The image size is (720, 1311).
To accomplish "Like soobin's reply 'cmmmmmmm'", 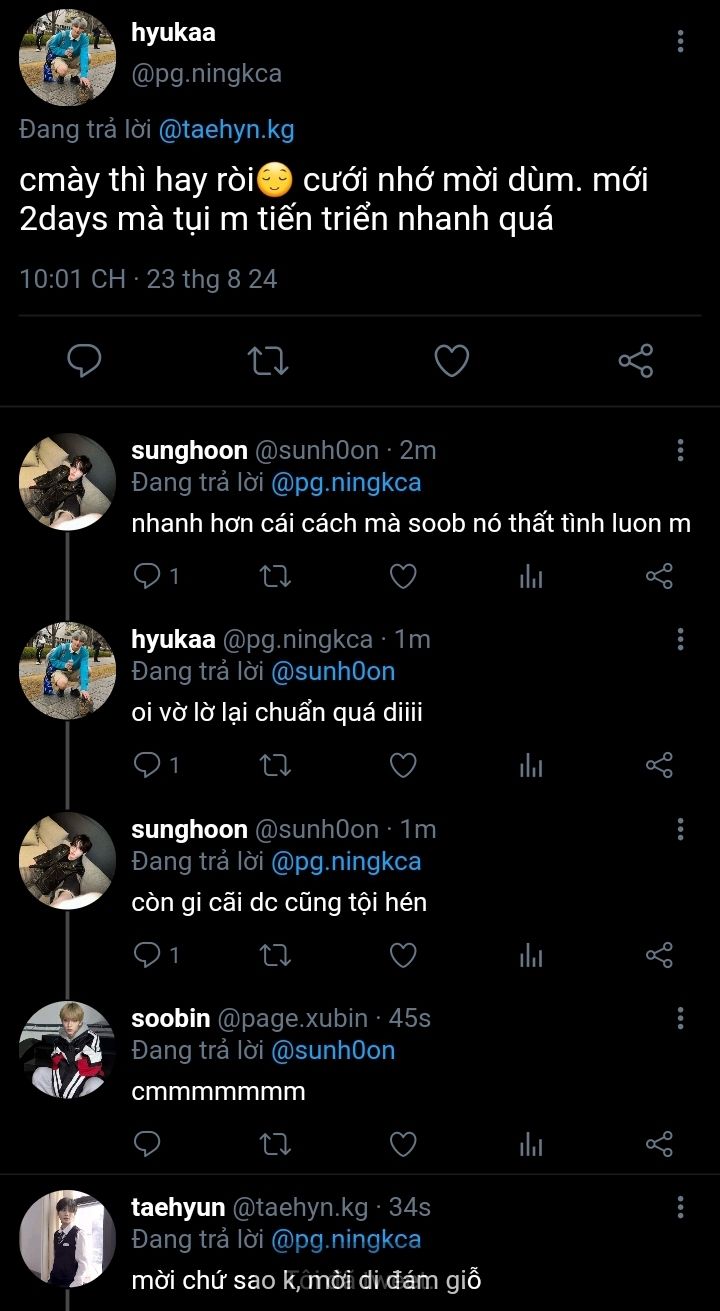I will coord(402,1144).
